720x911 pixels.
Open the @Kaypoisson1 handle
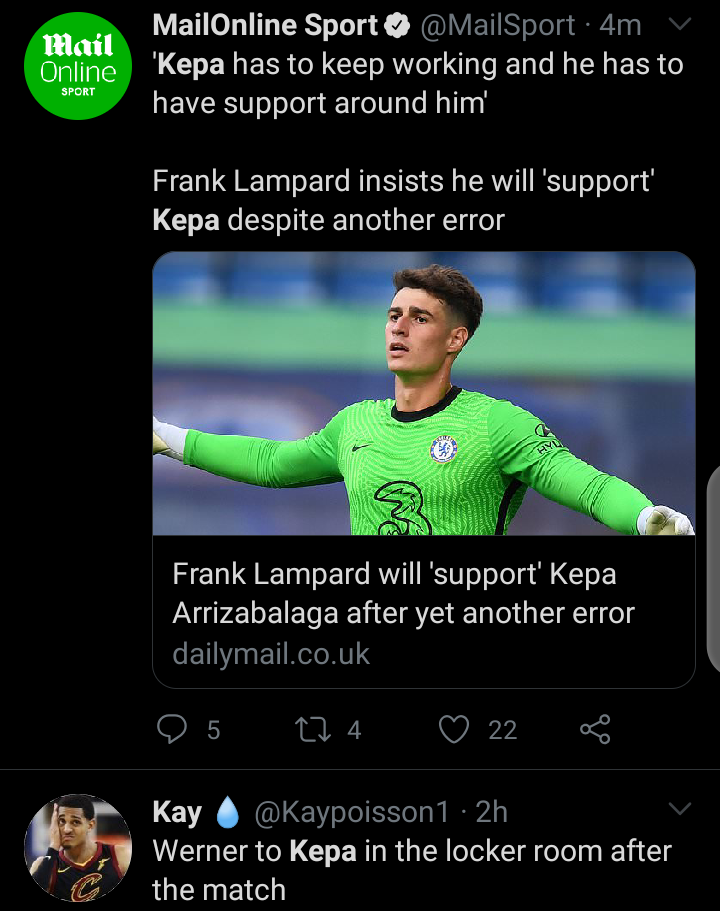click(x=354, y=812)
